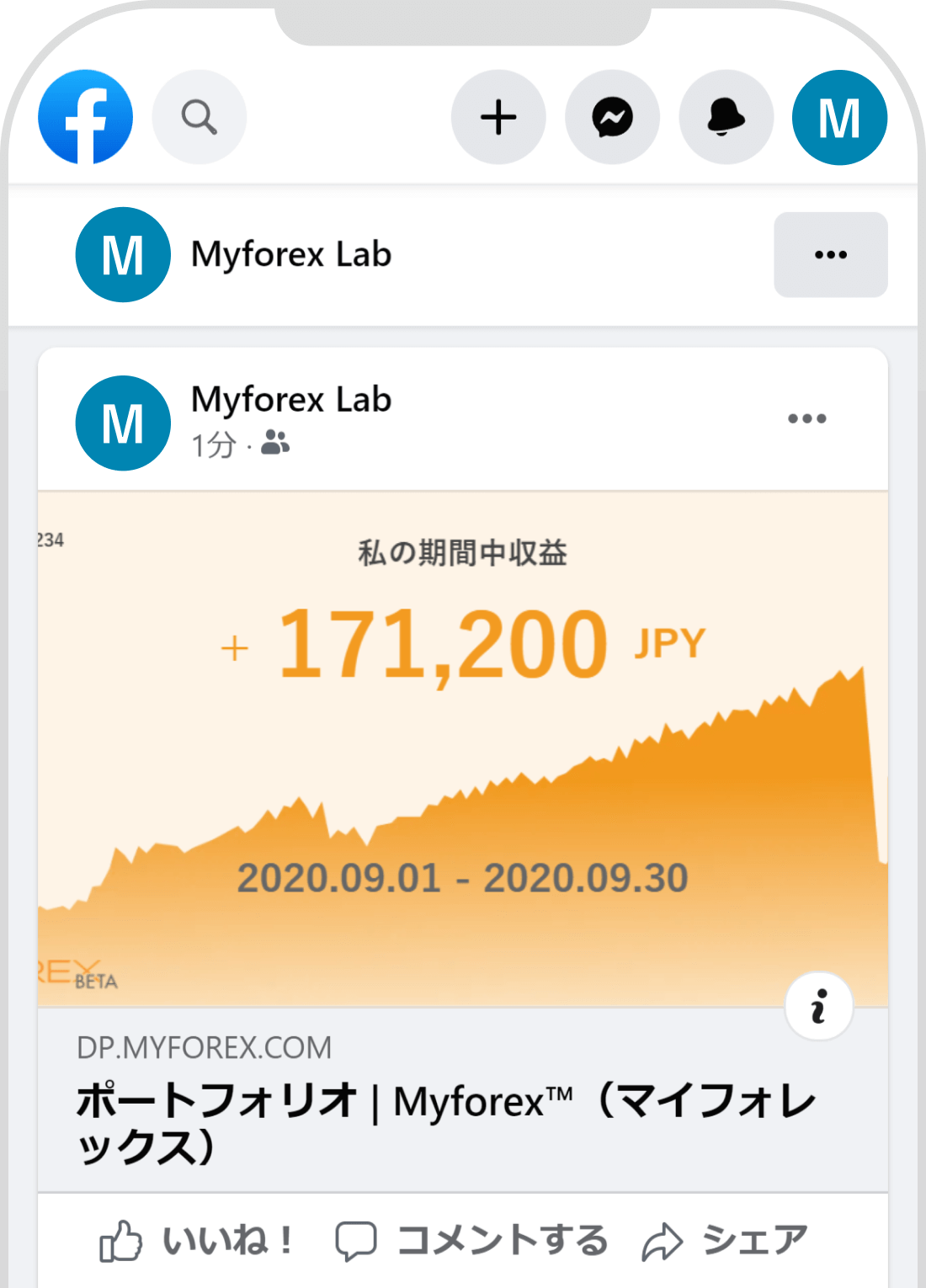Screen dimensions: 926x1288
Task: Open the post's three-dot options menu
Action: point(808,418)
